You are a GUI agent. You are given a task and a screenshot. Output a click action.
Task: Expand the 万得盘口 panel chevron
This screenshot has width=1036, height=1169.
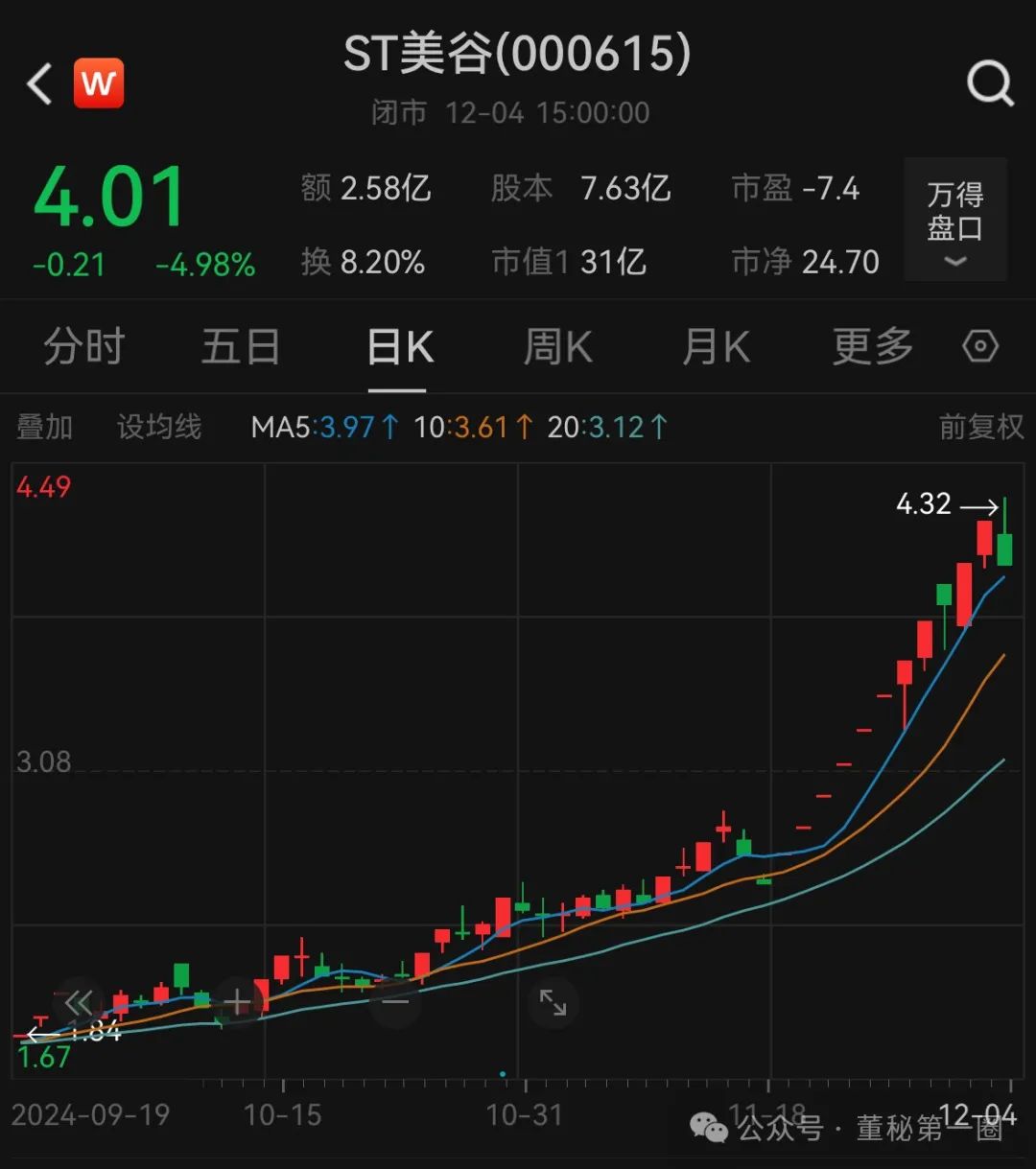(954, 261)
